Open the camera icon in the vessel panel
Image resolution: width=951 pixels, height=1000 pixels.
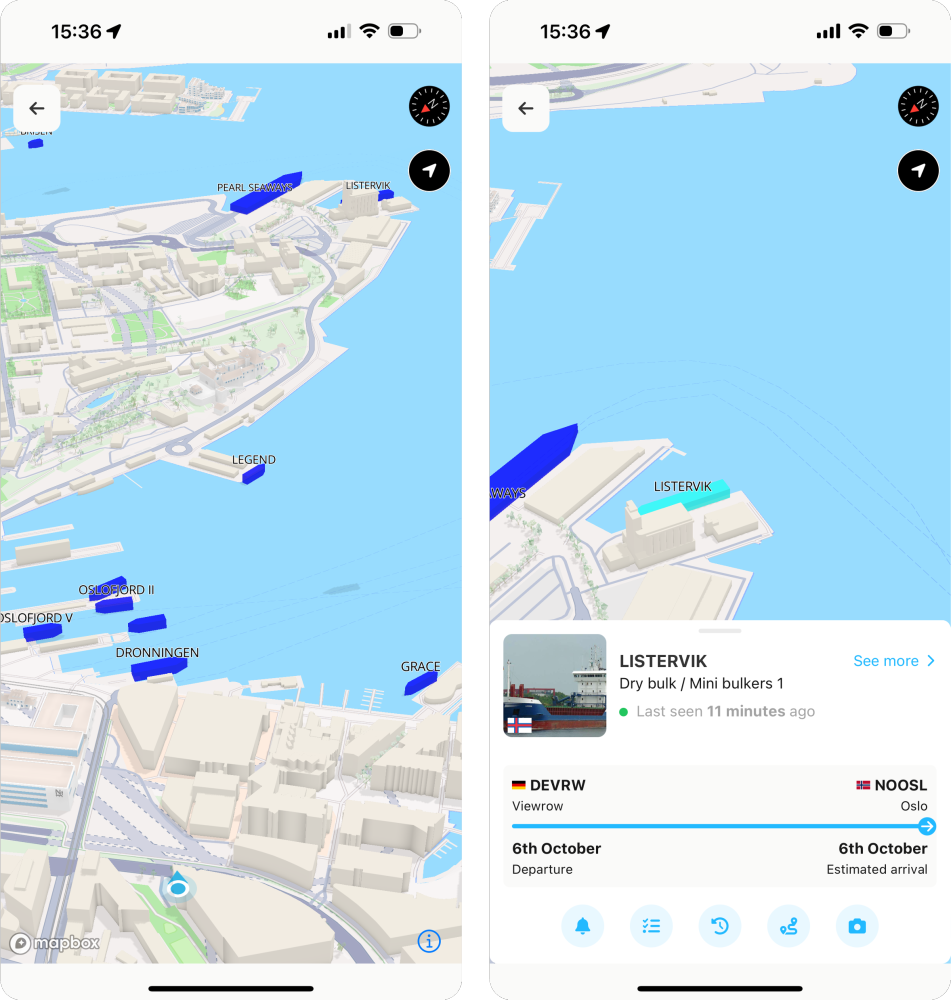(x=857, y=926)
